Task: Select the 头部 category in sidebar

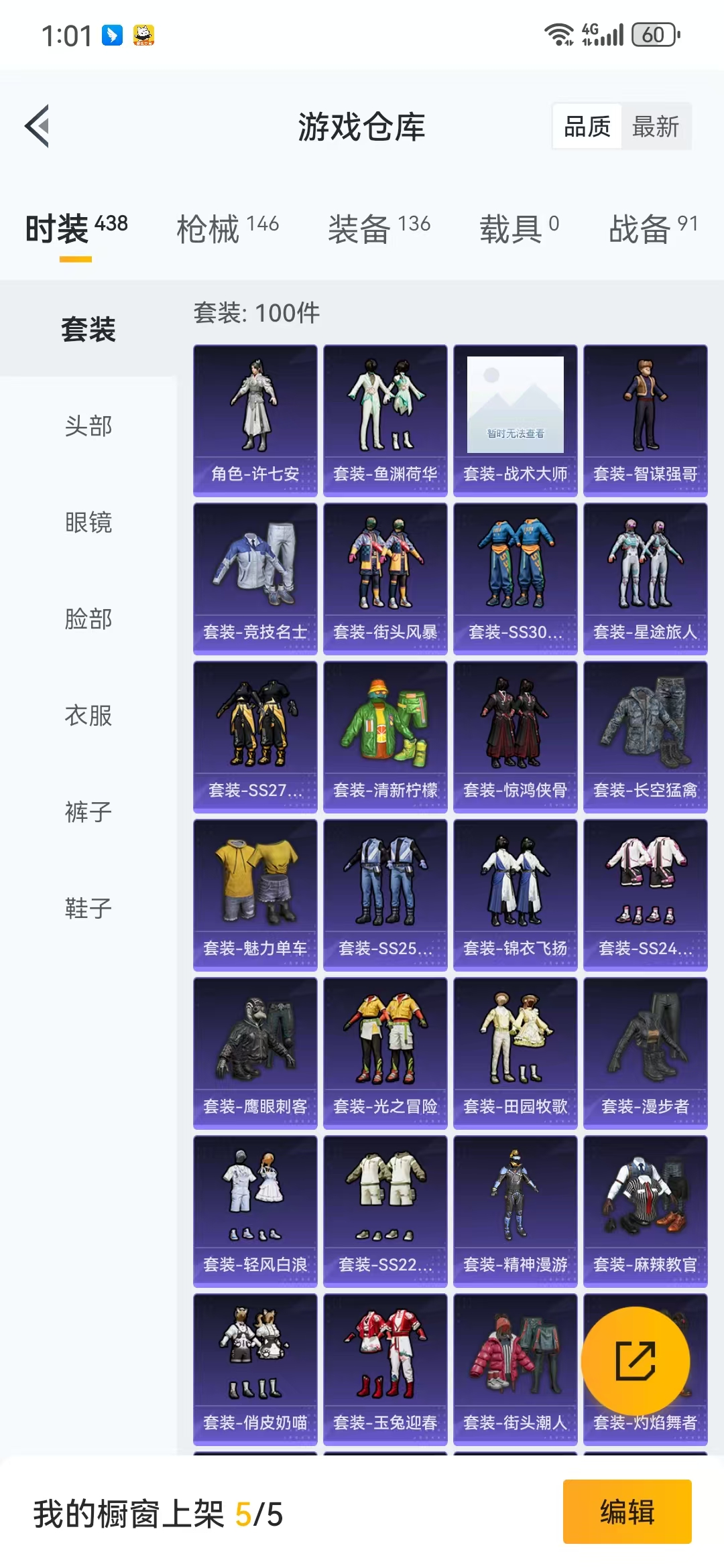Action: pyautogui.click(x=88, y=426)
